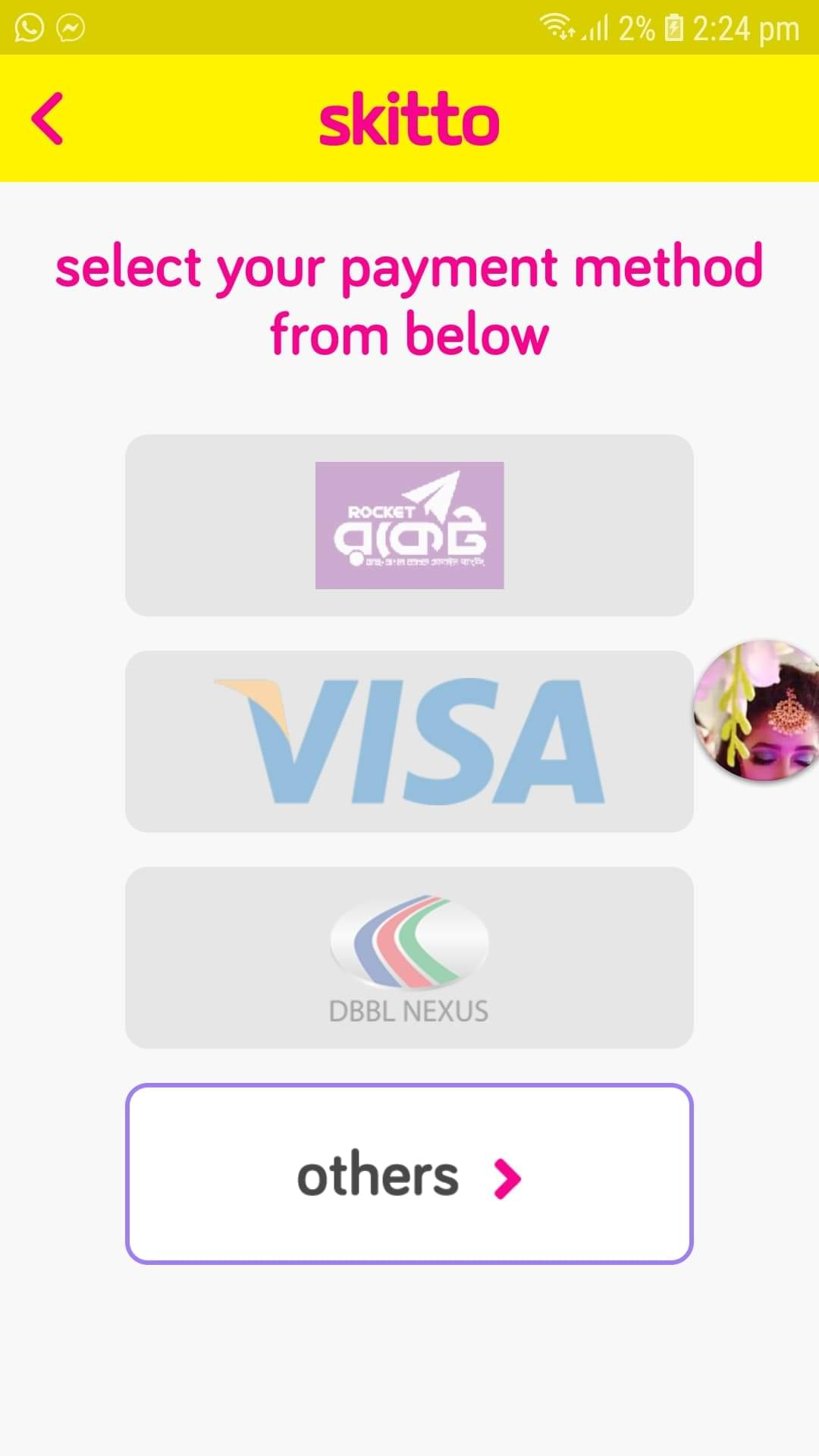
Task: Choose VISA card payment
Action: [409, 741]
